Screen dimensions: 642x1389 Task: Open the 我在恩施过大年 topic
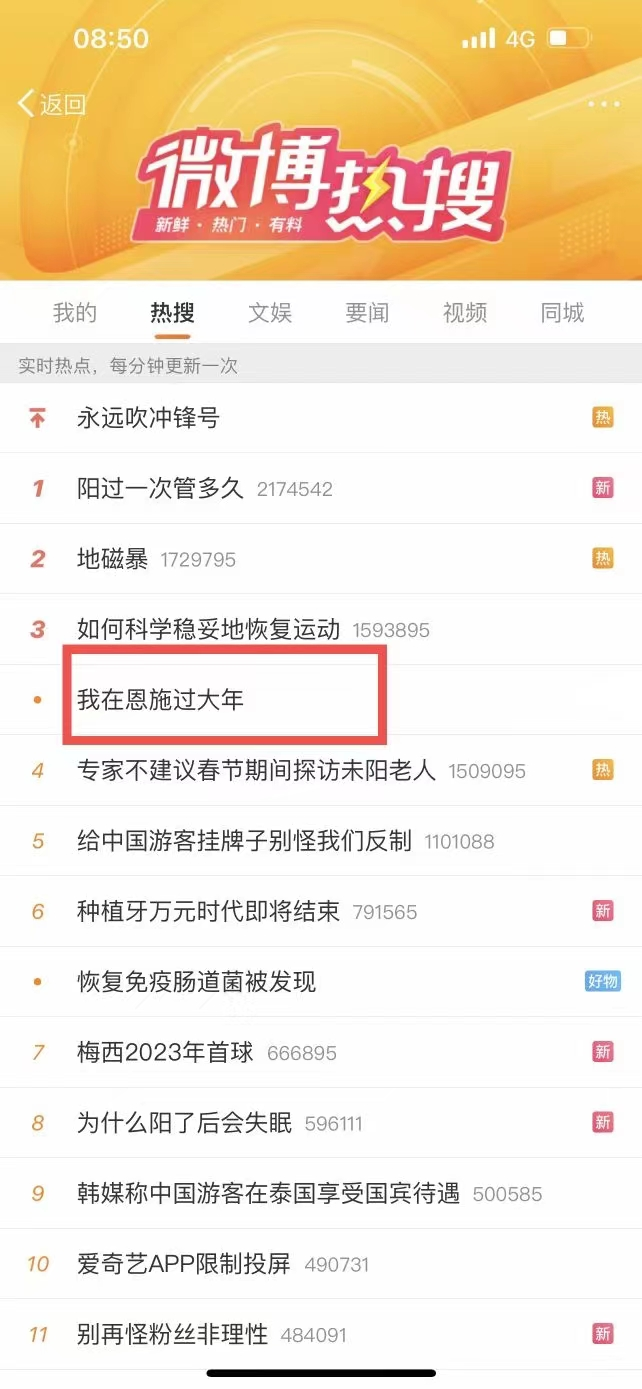click(160, 700)
